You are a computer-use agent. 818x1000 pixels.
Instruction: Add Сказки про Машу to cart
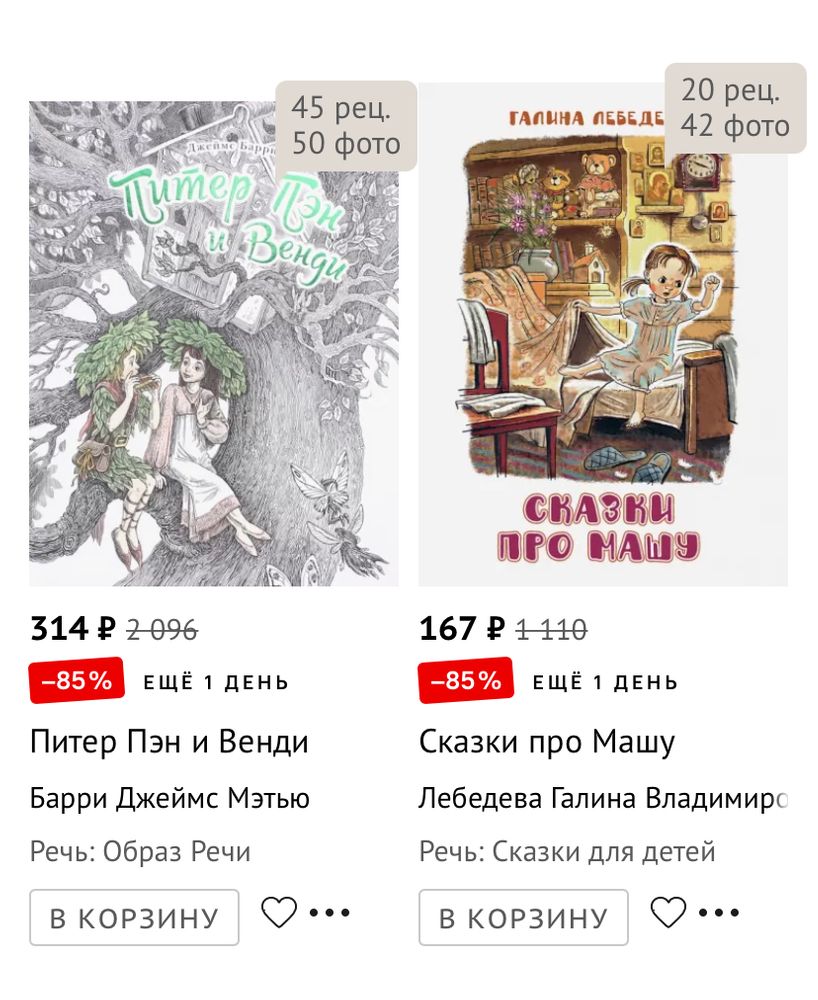click(x=524, y=916)
